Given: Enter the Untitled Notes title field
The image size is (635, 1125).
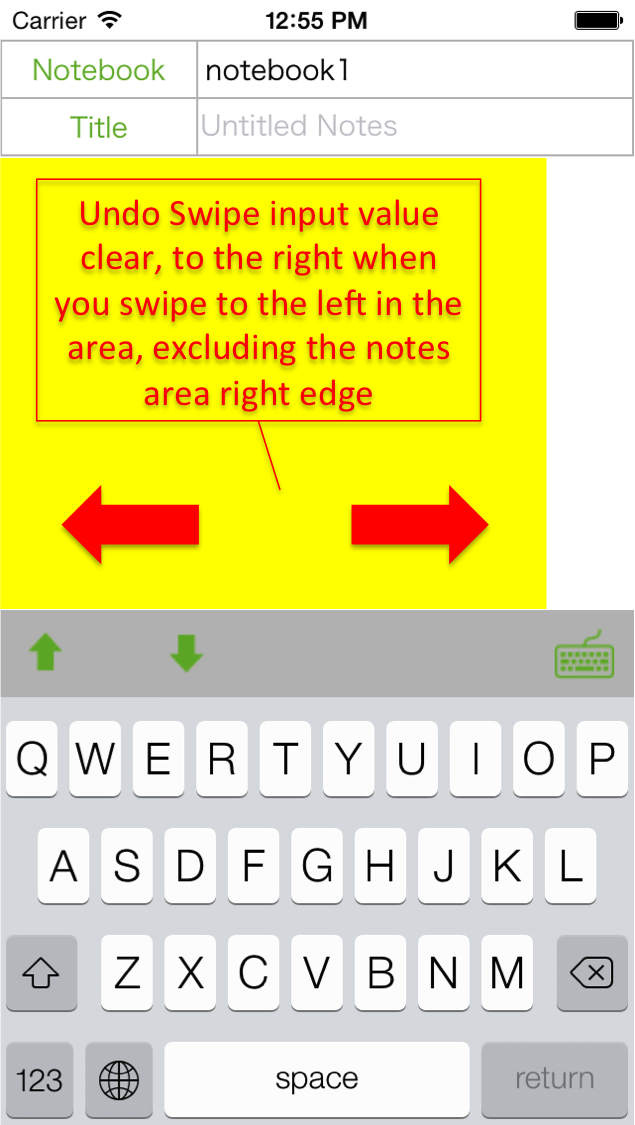Looking at the screenshot, I should tap(415, 127).
